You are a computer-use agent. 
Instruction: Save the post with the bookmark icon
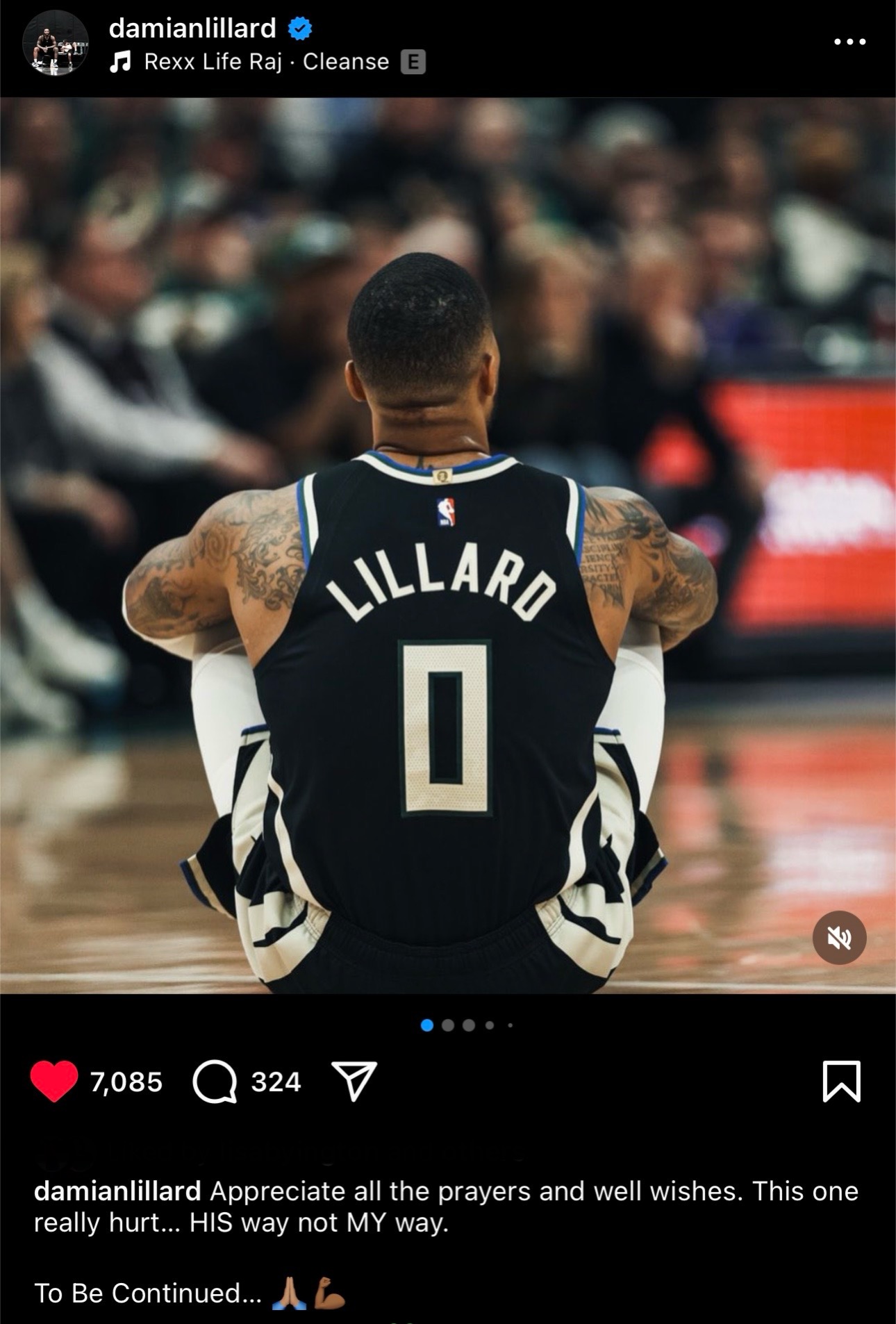click(841, 1082)
